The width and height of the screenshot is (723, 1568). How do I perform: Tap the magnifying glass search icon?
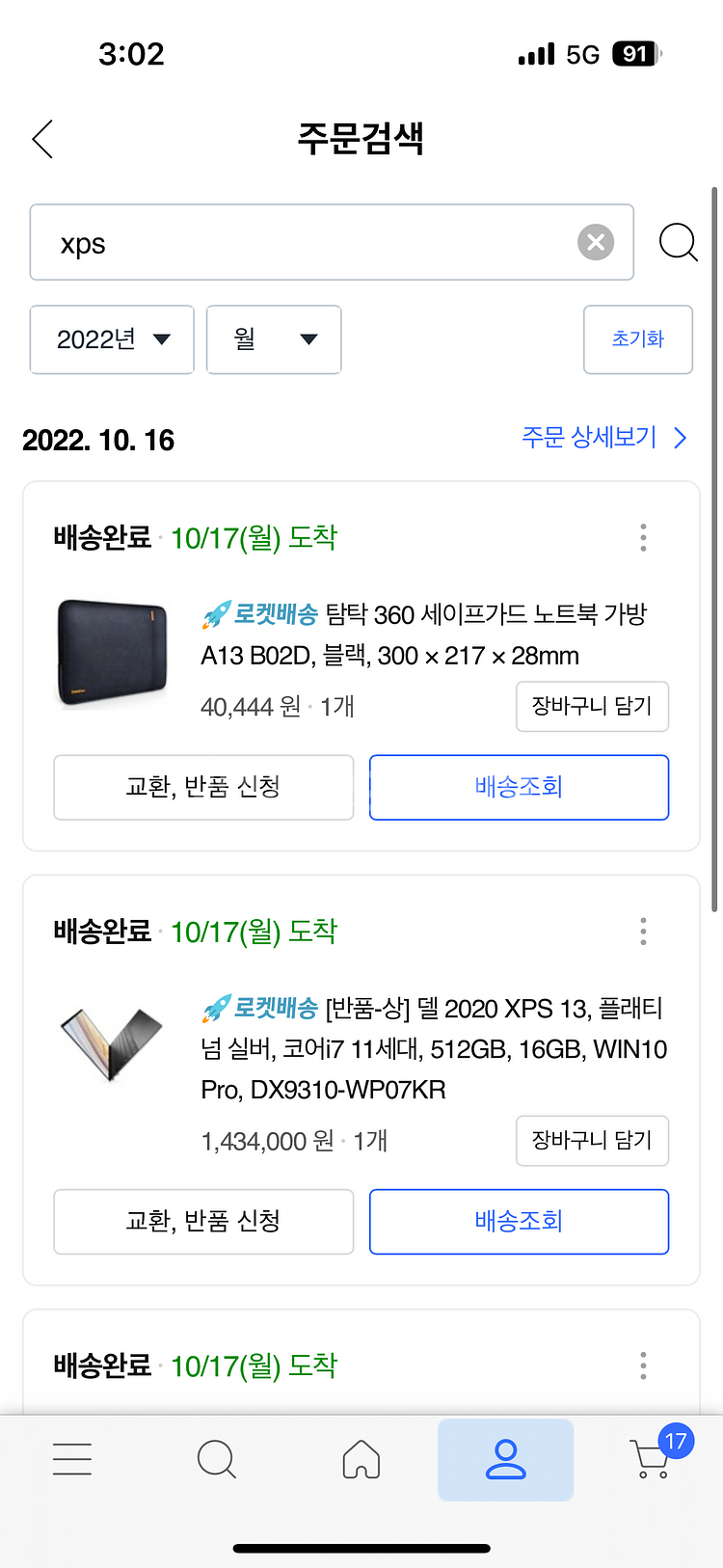tap(679, 242)
